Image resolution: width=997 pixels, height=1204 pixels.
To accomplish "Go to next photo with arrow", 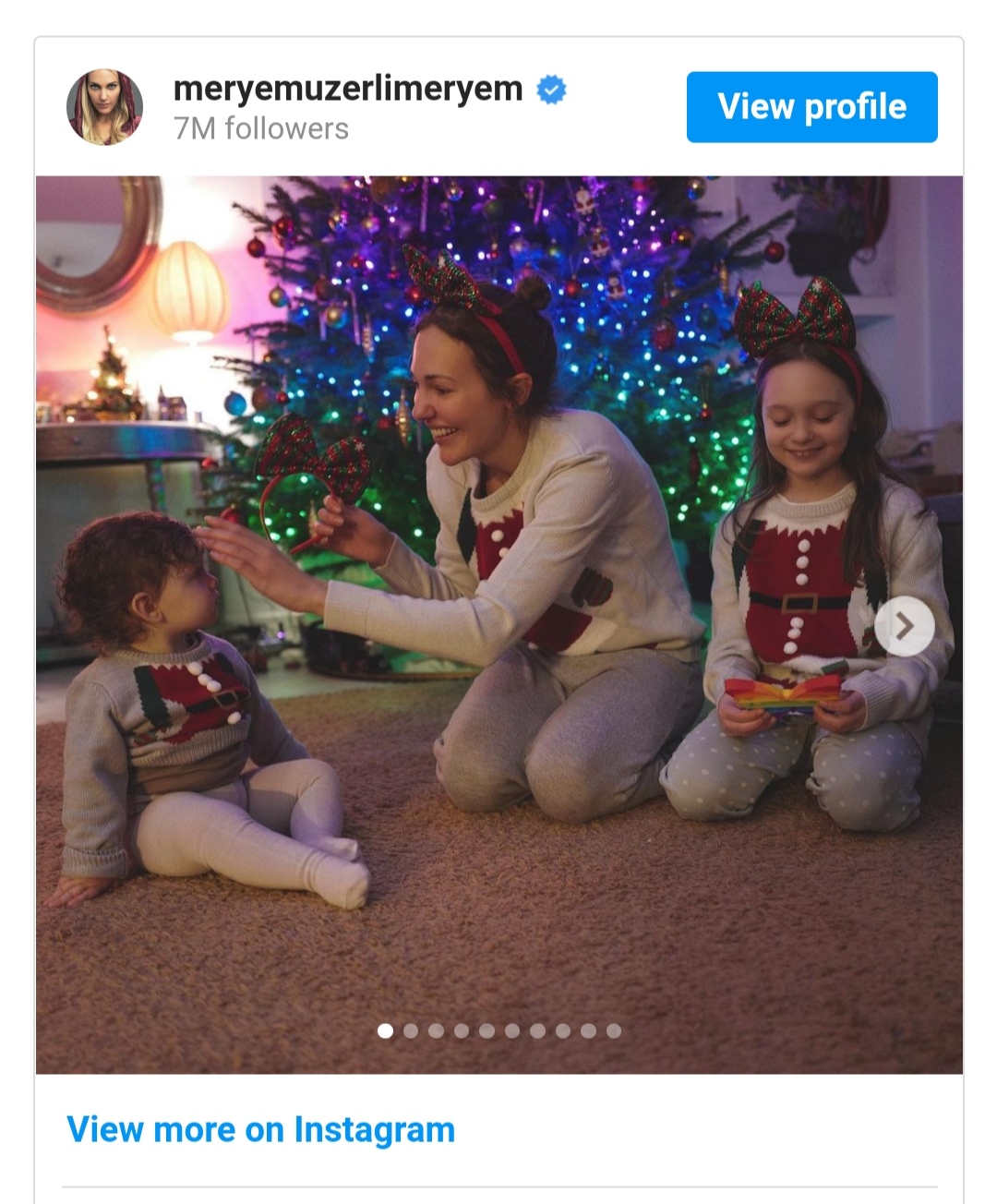I will point(904,627).
